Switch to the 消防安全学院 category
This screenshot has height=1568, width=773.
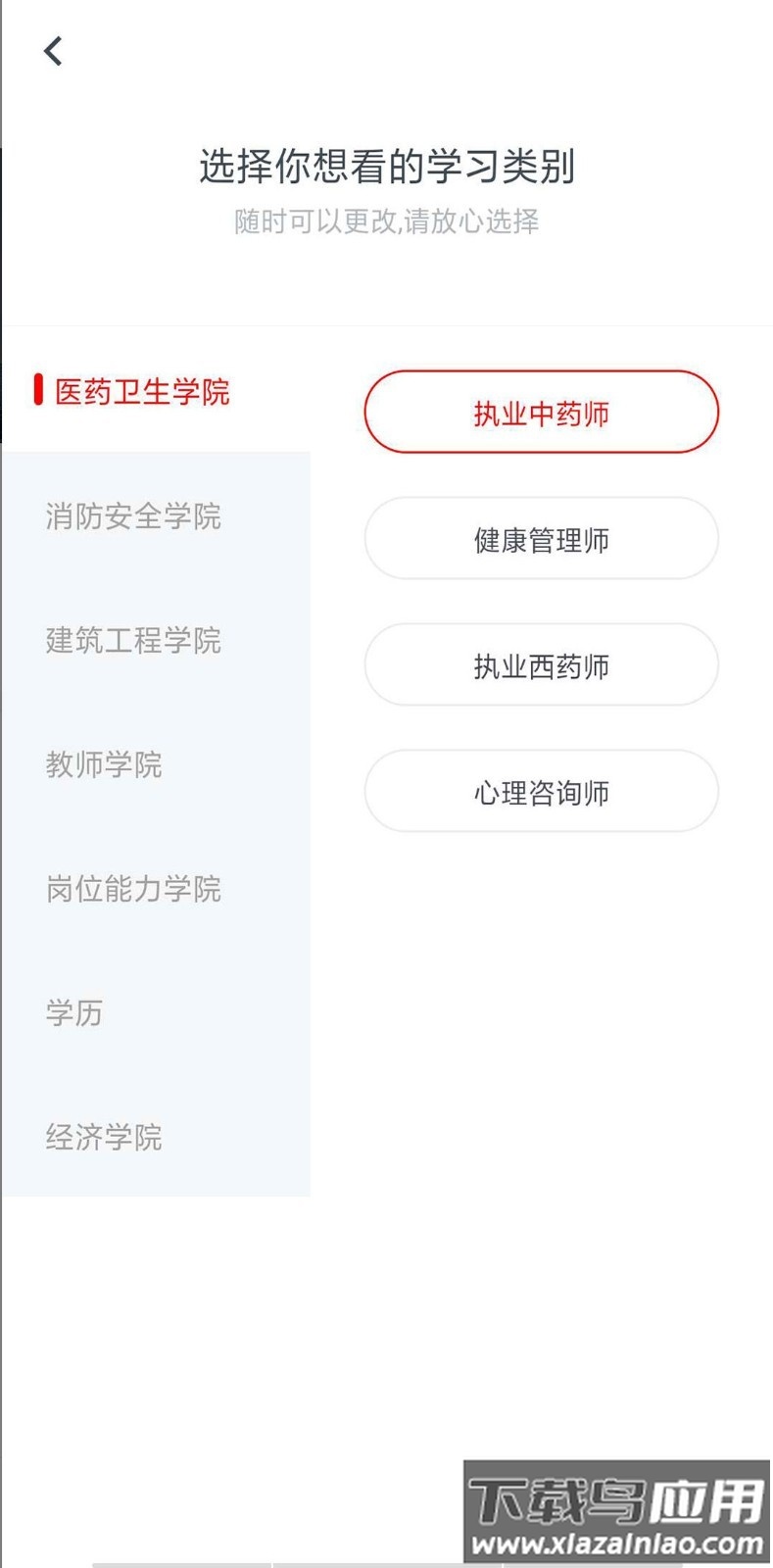tap(134, 517)
